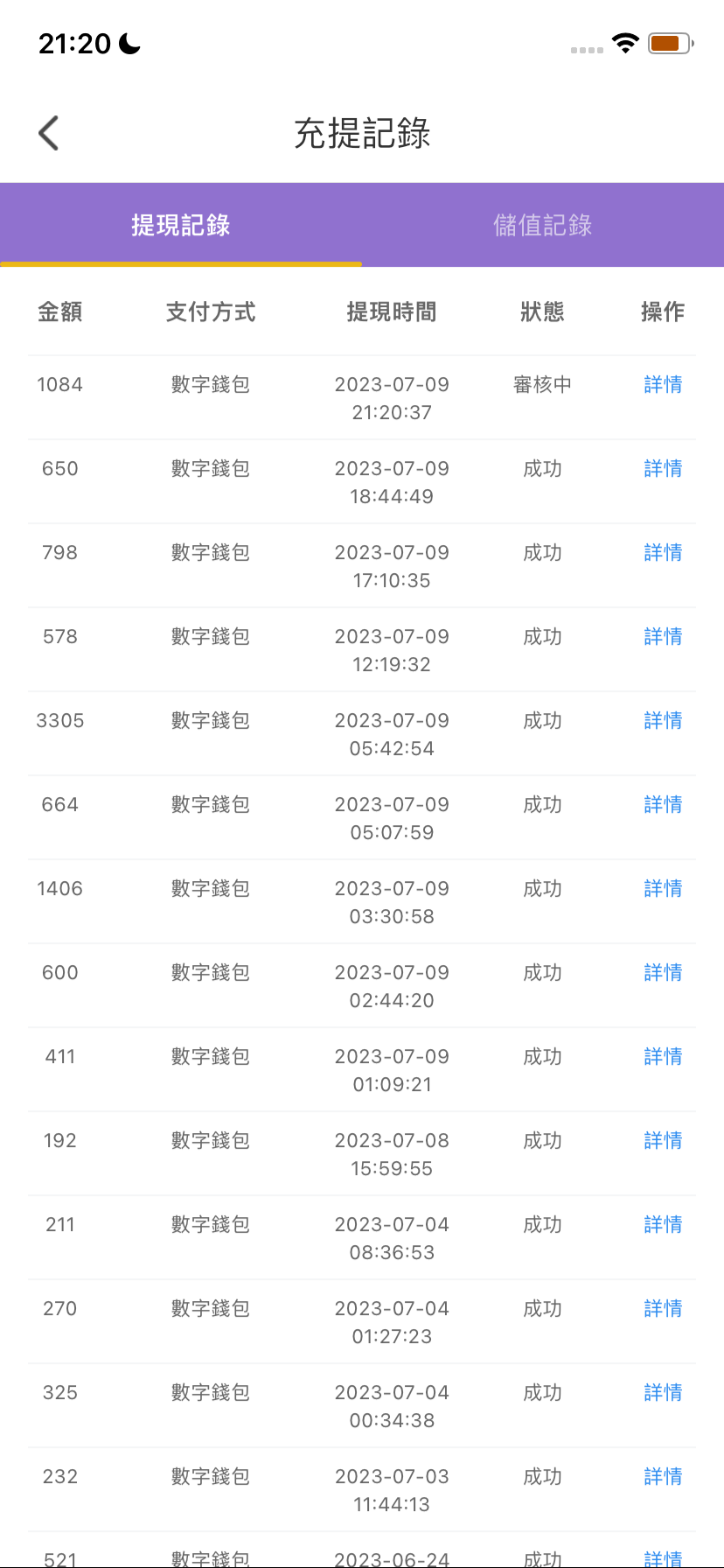Screen dimensions: 724x1568
Task: Switch to the 儲值記錄 tab
Action: click(542, 225)
